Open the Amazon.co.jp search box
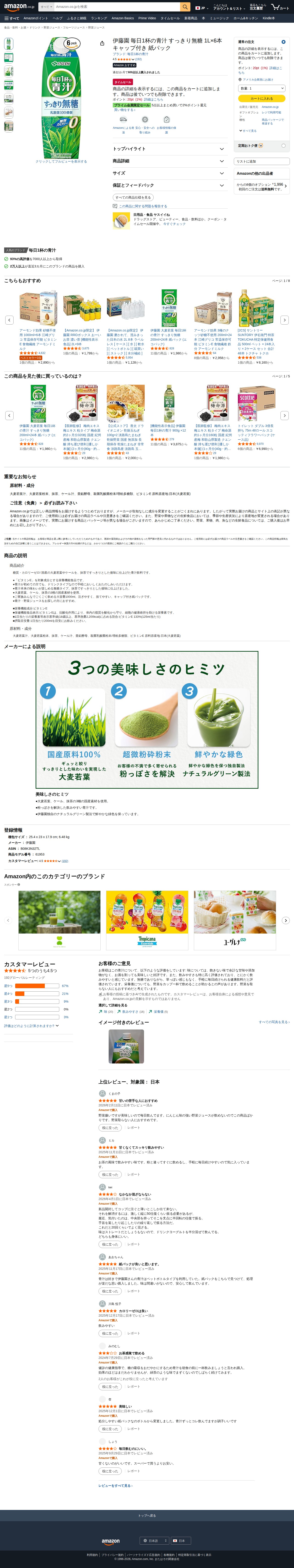 point(116,7)
